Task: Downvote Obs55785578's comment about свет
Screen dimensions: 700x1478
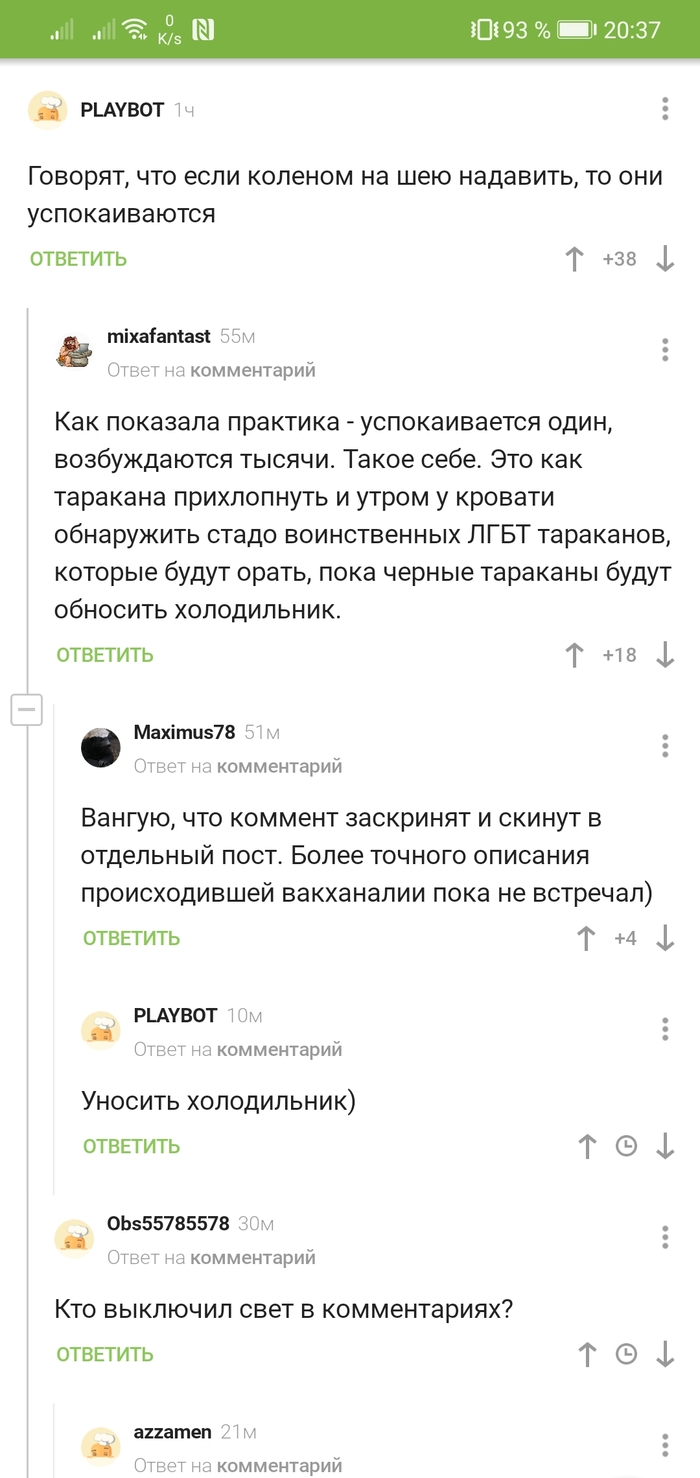Action: (665, 1354)
